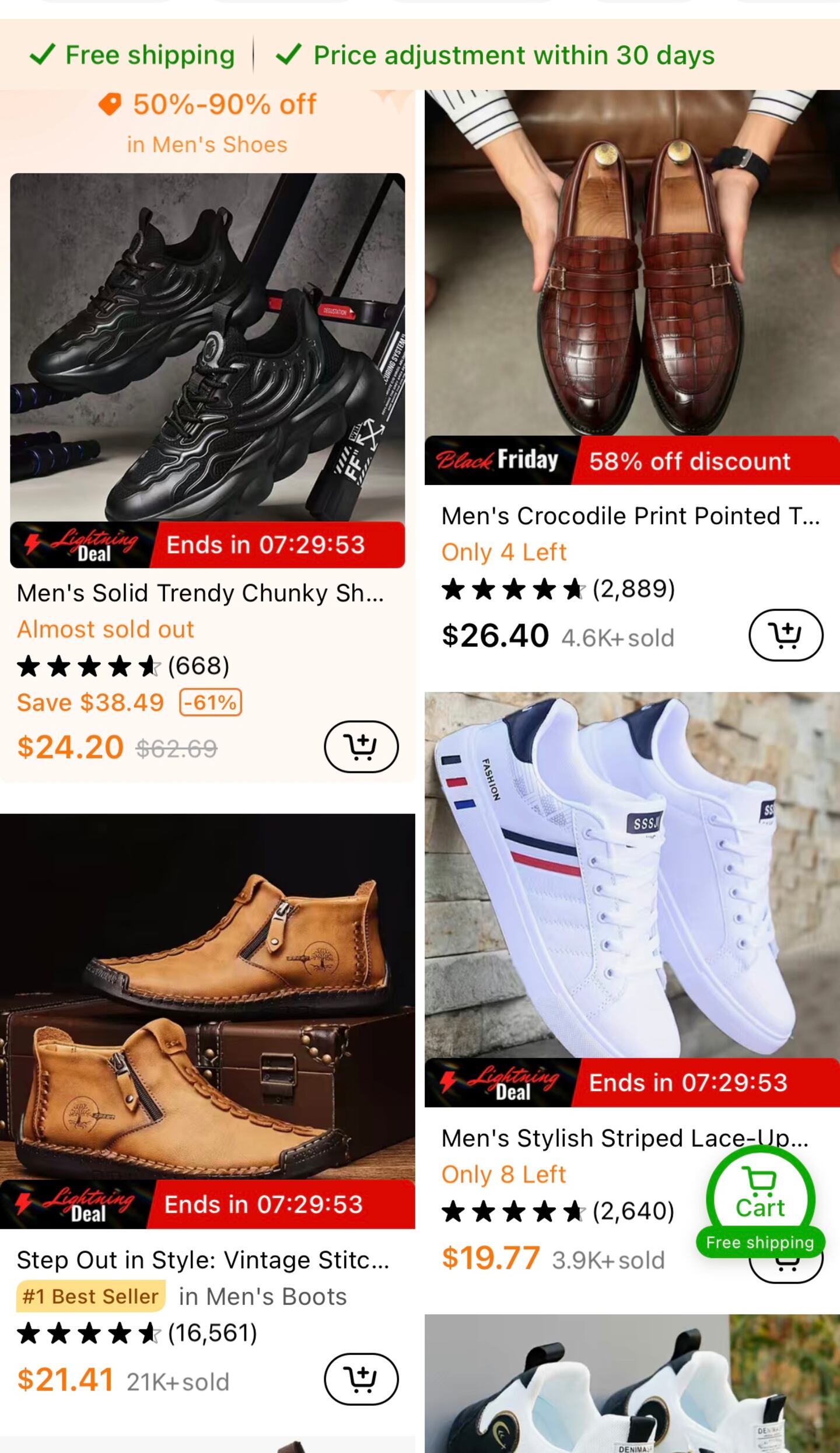Viewport: 840px width, 1453px height.
Task: Open the floating Cart button
Action: point(760,1206)
